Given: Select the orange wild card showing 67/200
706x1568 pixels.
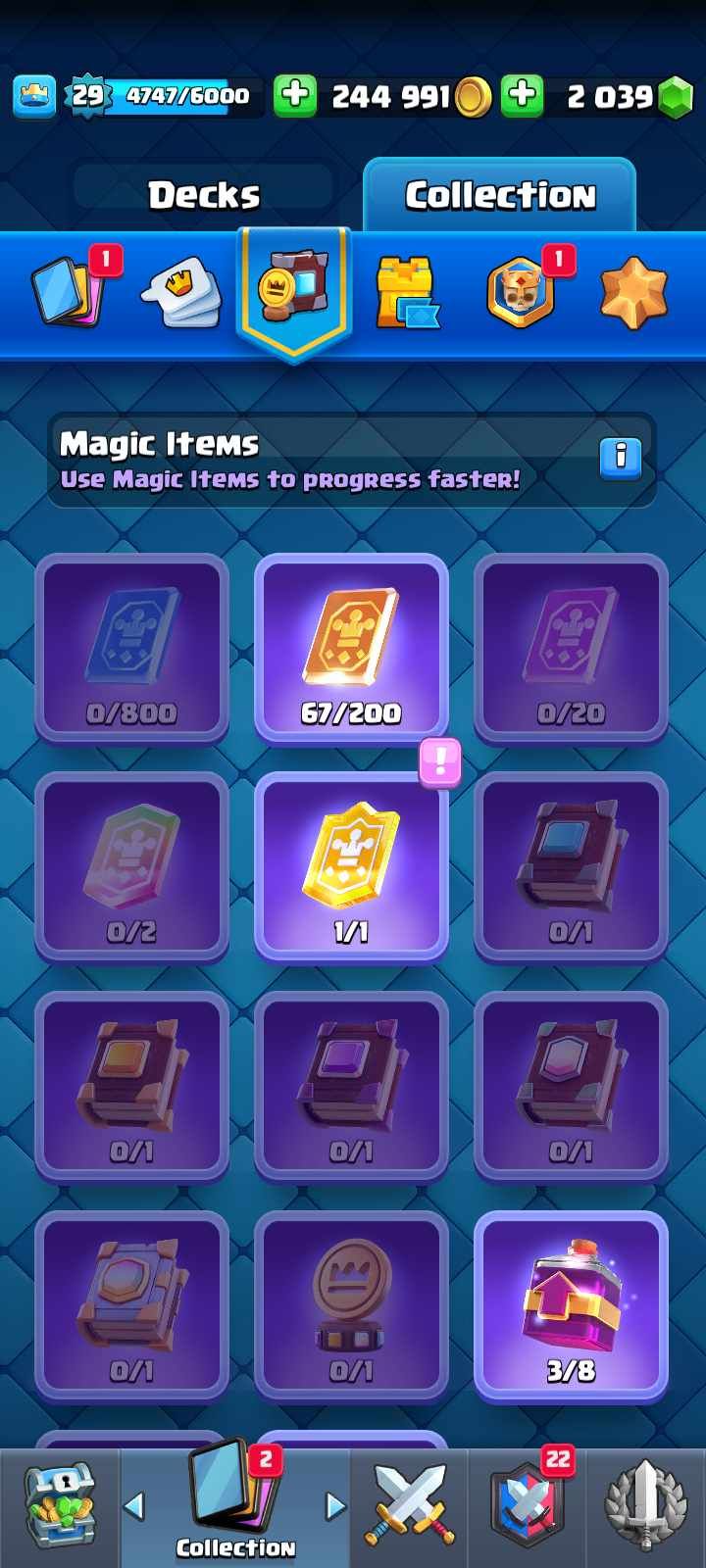Looking at the screenshot, I should click(351, 649).
